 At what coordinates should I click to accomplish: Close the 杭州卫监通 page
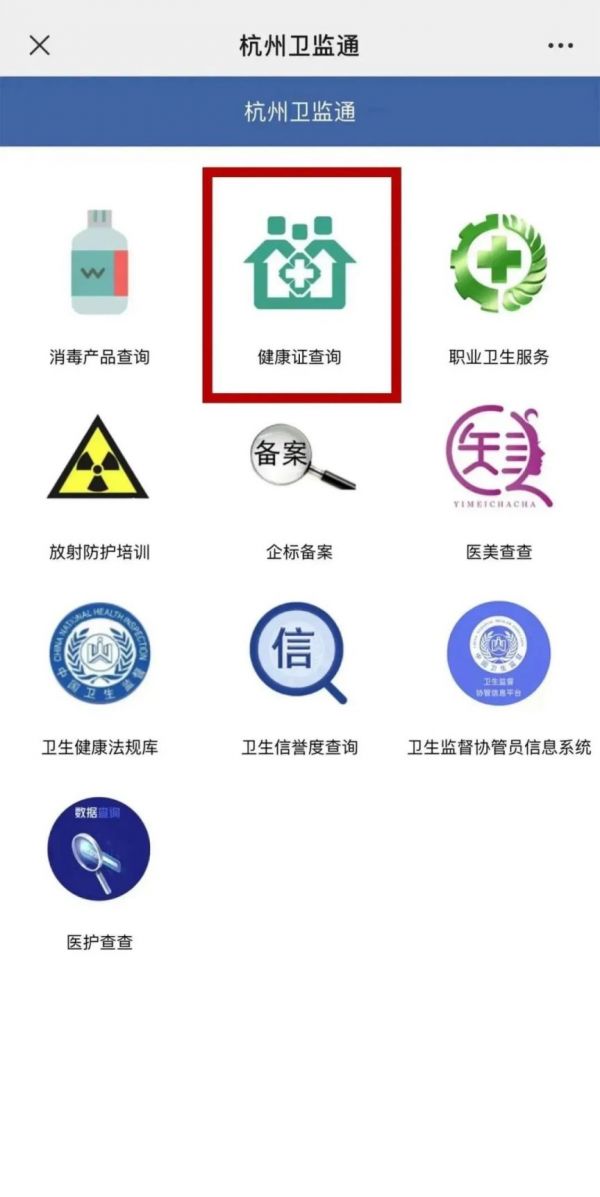(40, 46)
